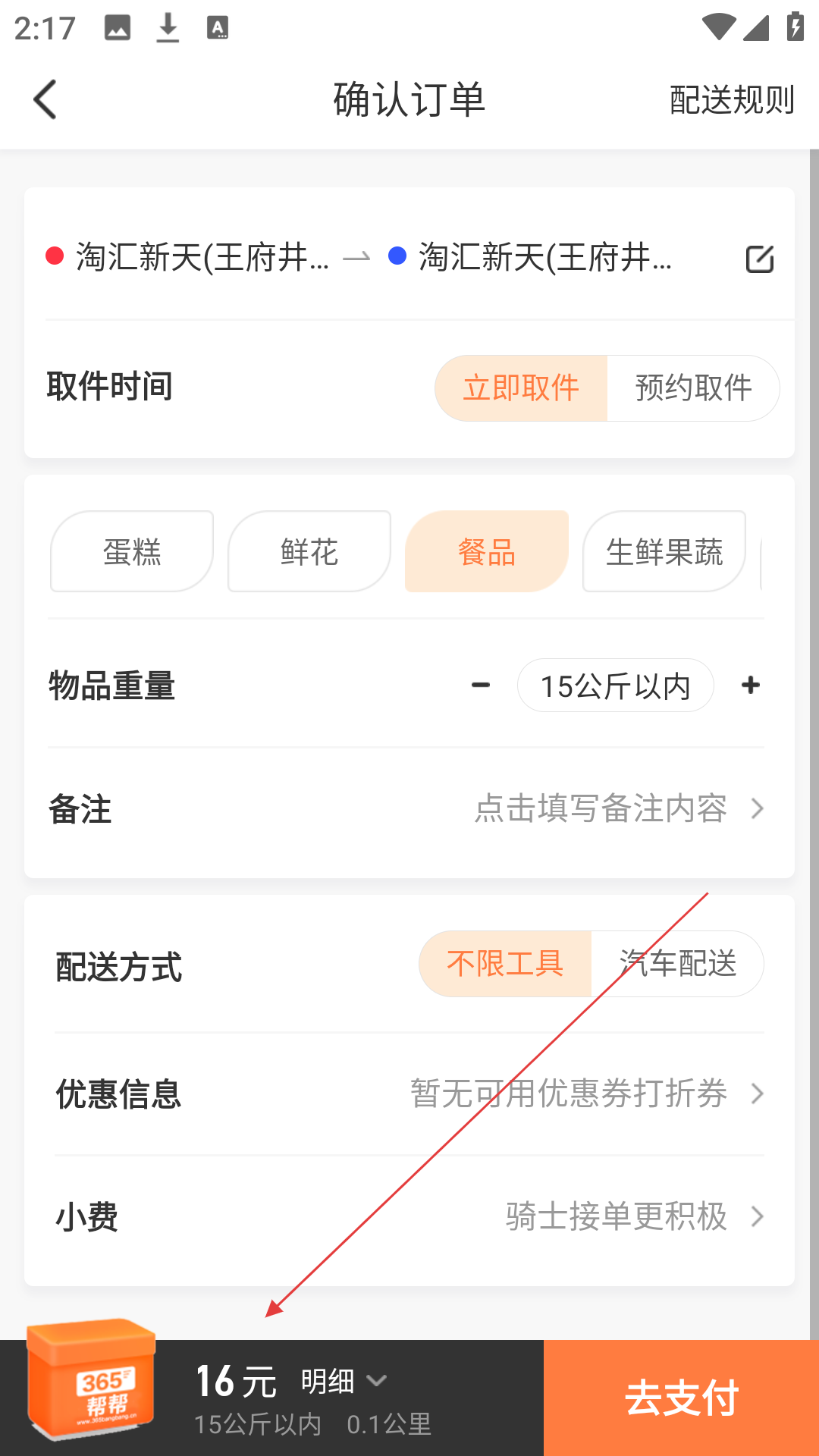Open 配送规则 delivery rules

732,100
